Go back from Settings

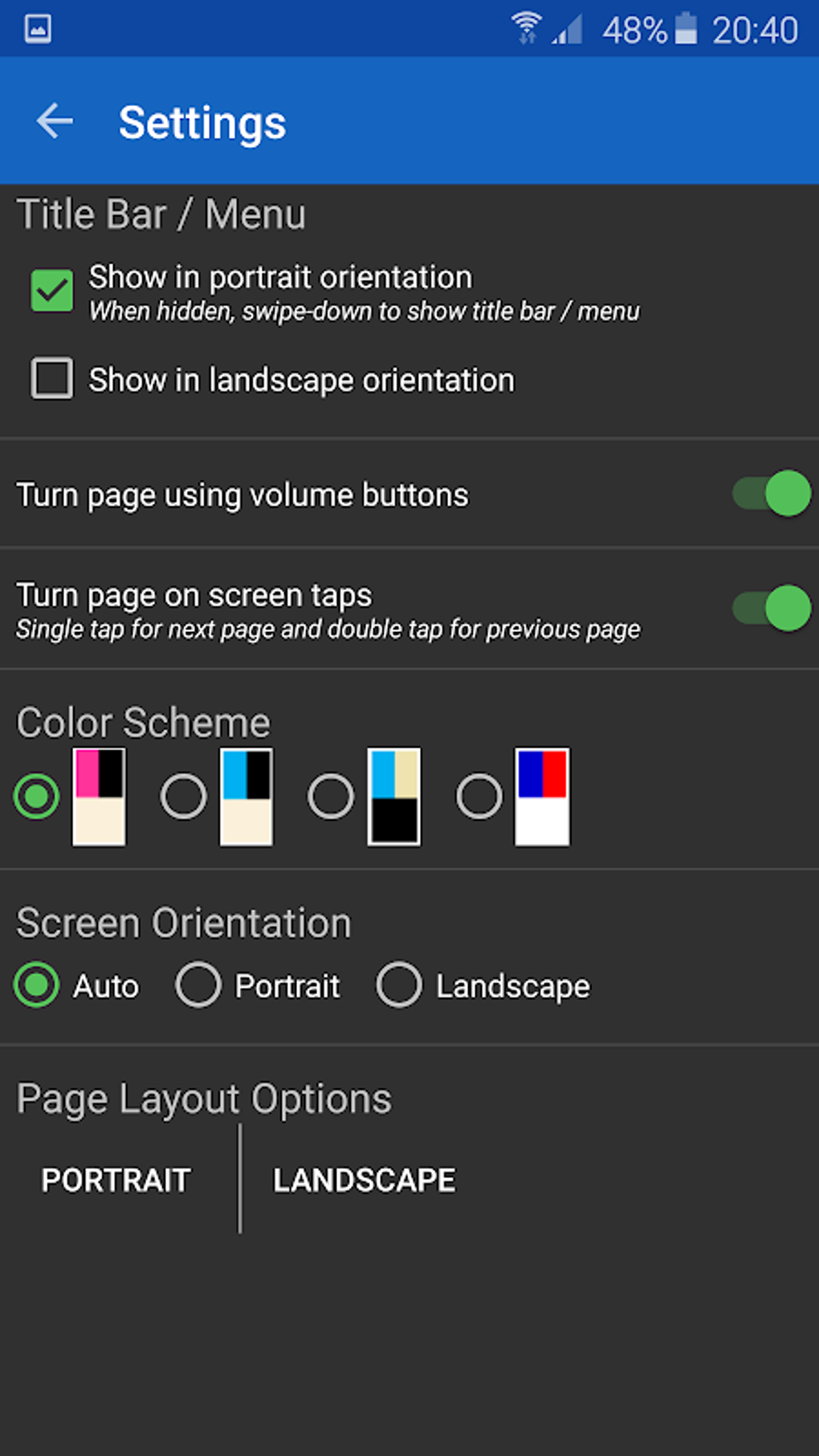(55, 122)
